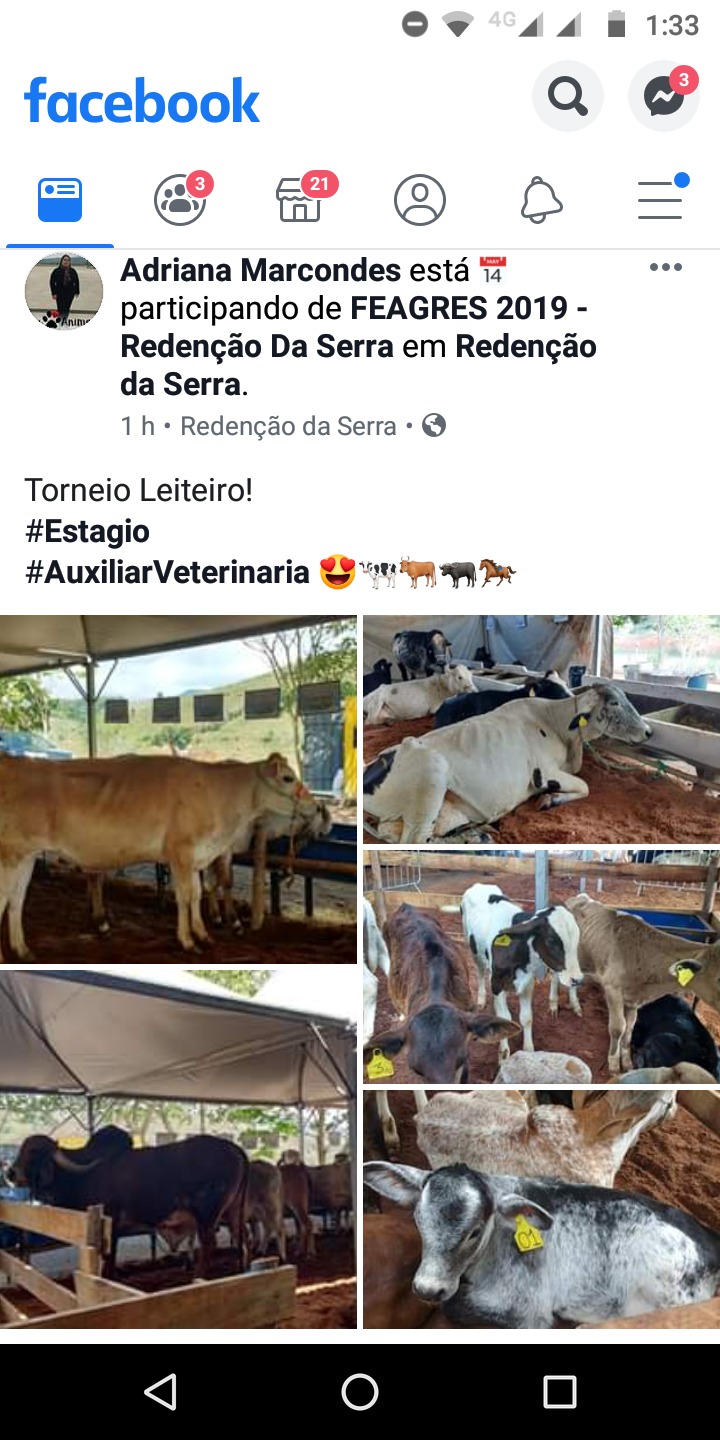View the photo of tan cow standing

click(178, 789)
